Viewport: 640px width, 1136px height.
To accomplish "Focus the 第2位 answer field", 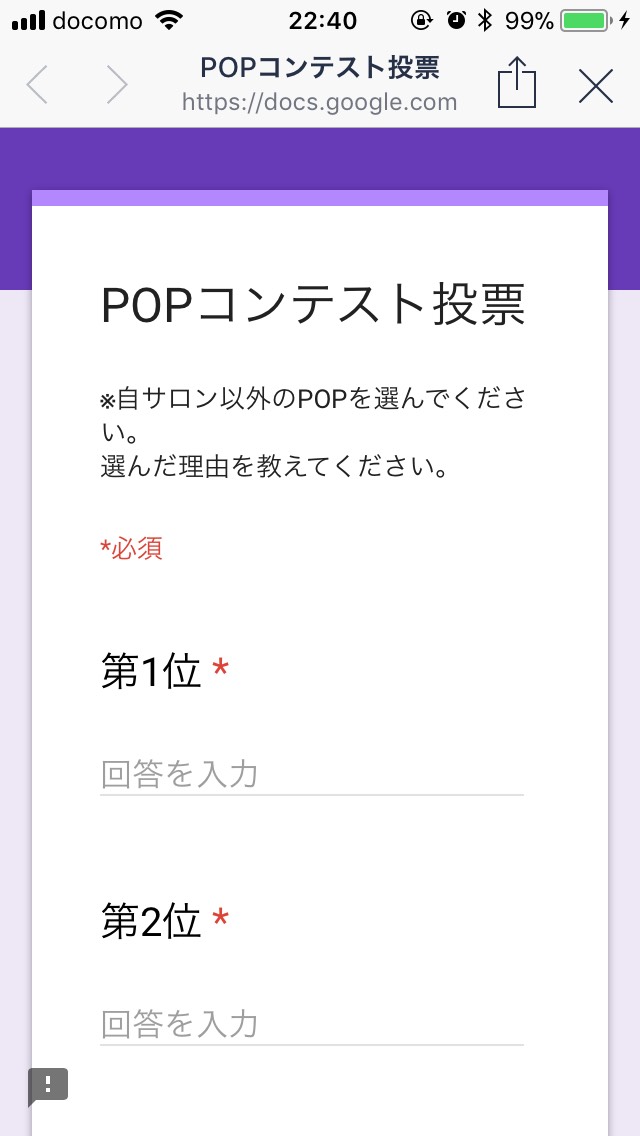I will point(312,1024).
